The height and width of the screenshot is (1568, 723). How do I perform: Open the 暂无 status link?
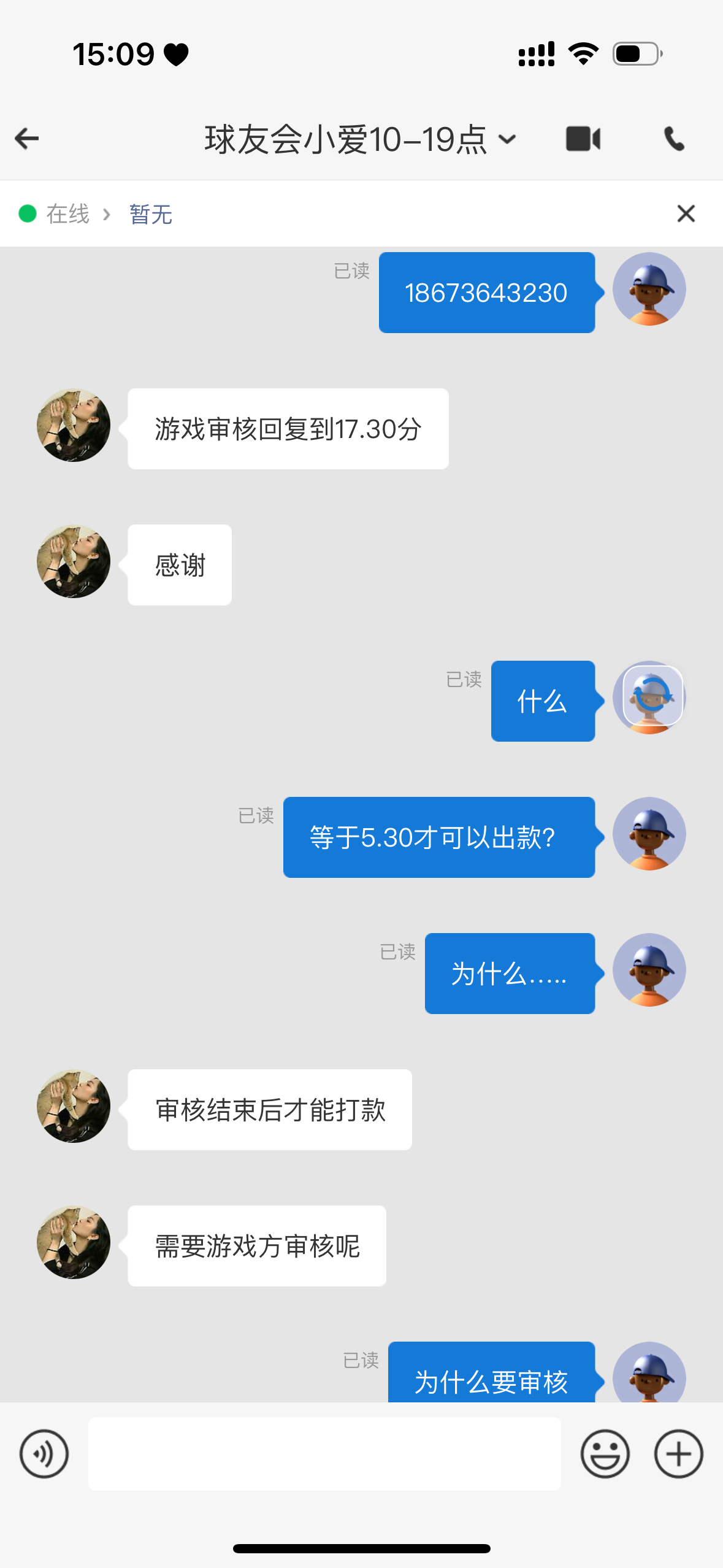pos(151,214)
